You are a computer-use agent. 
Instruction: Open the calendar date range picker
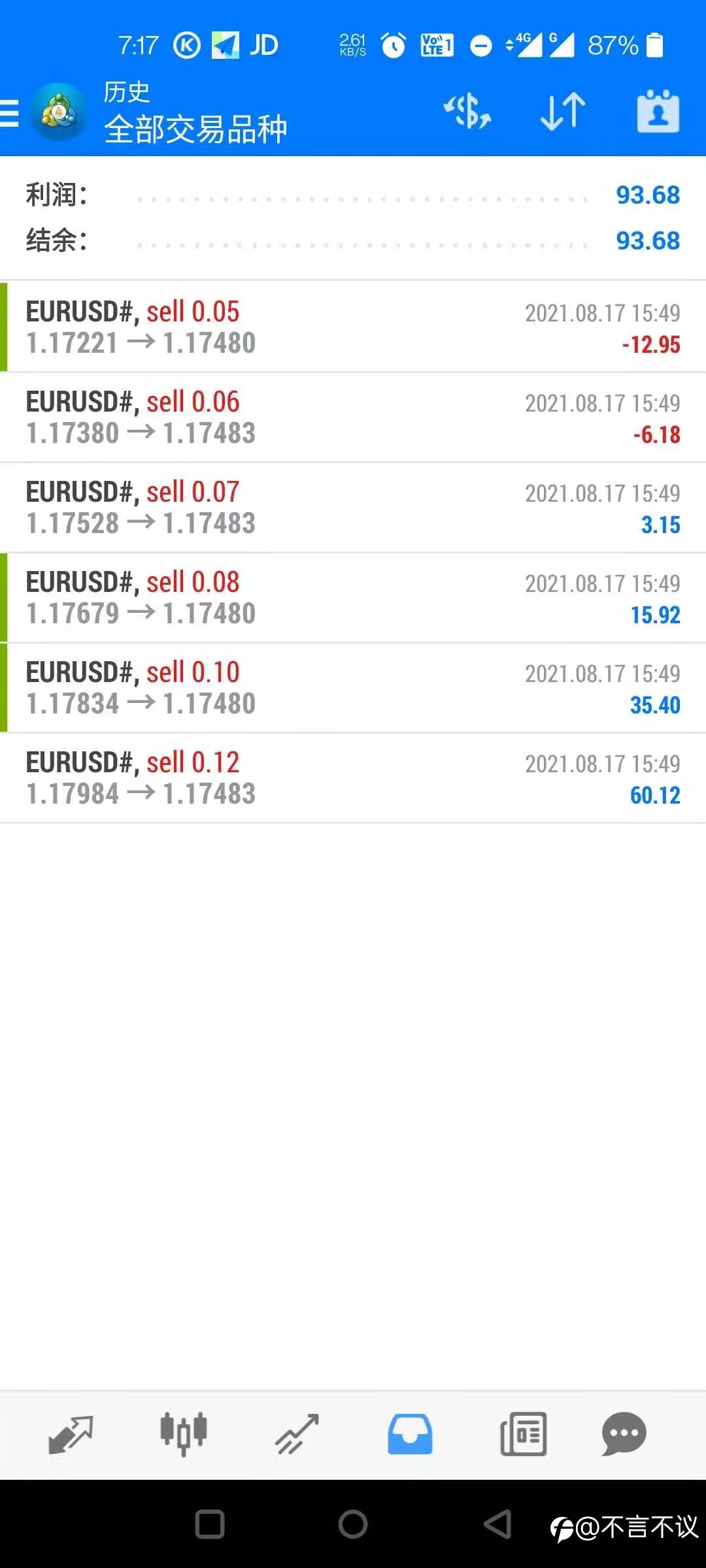point(658,111)
